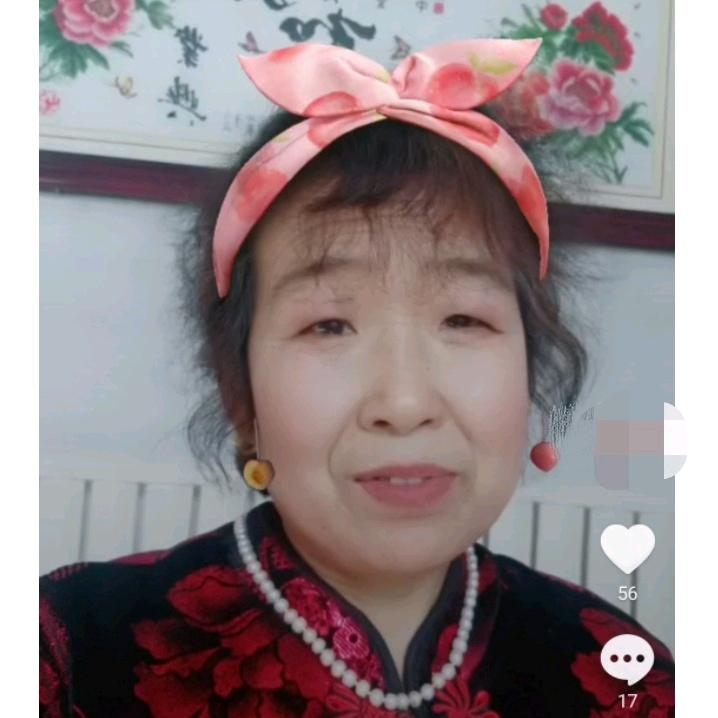
Task: Like this video with the heart icon
Action: 627,548
